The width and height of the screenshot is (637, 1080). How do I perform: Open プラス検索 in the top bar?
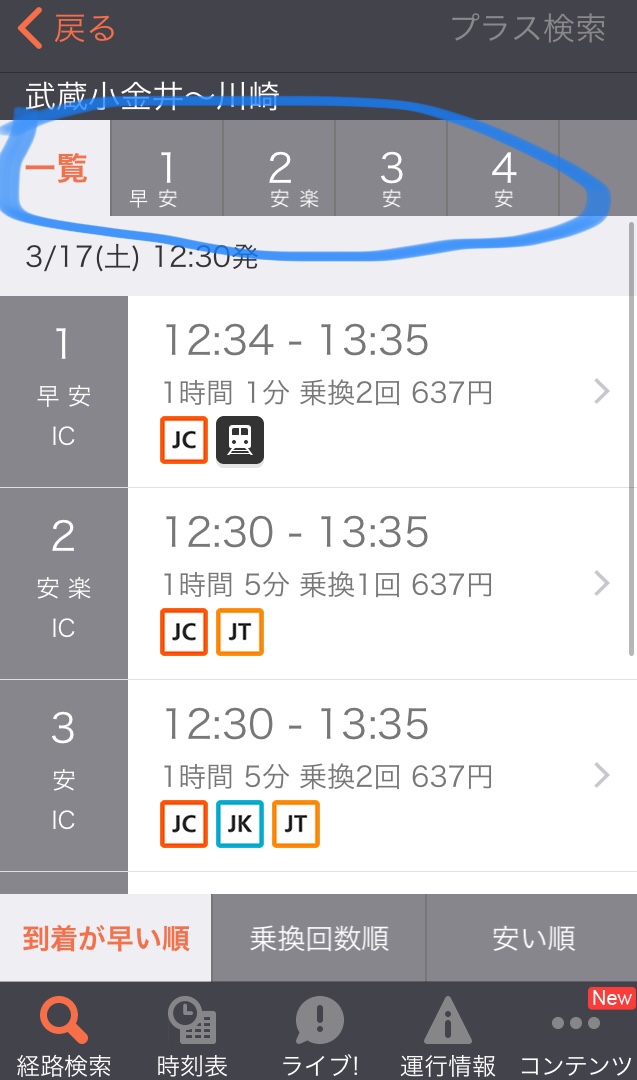[528, 29]
